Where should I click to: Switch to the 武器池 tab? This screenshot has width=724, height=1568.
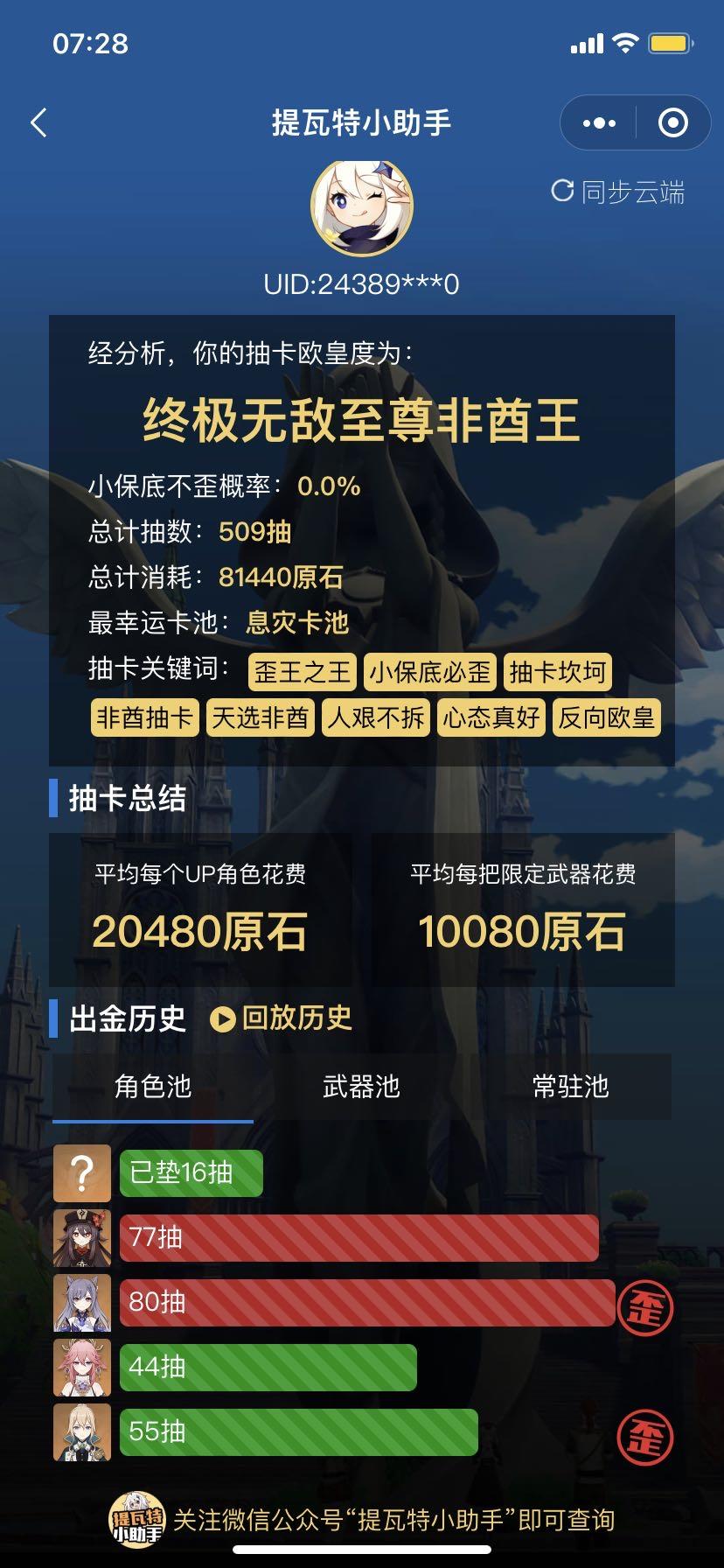tap(361, 1088)
